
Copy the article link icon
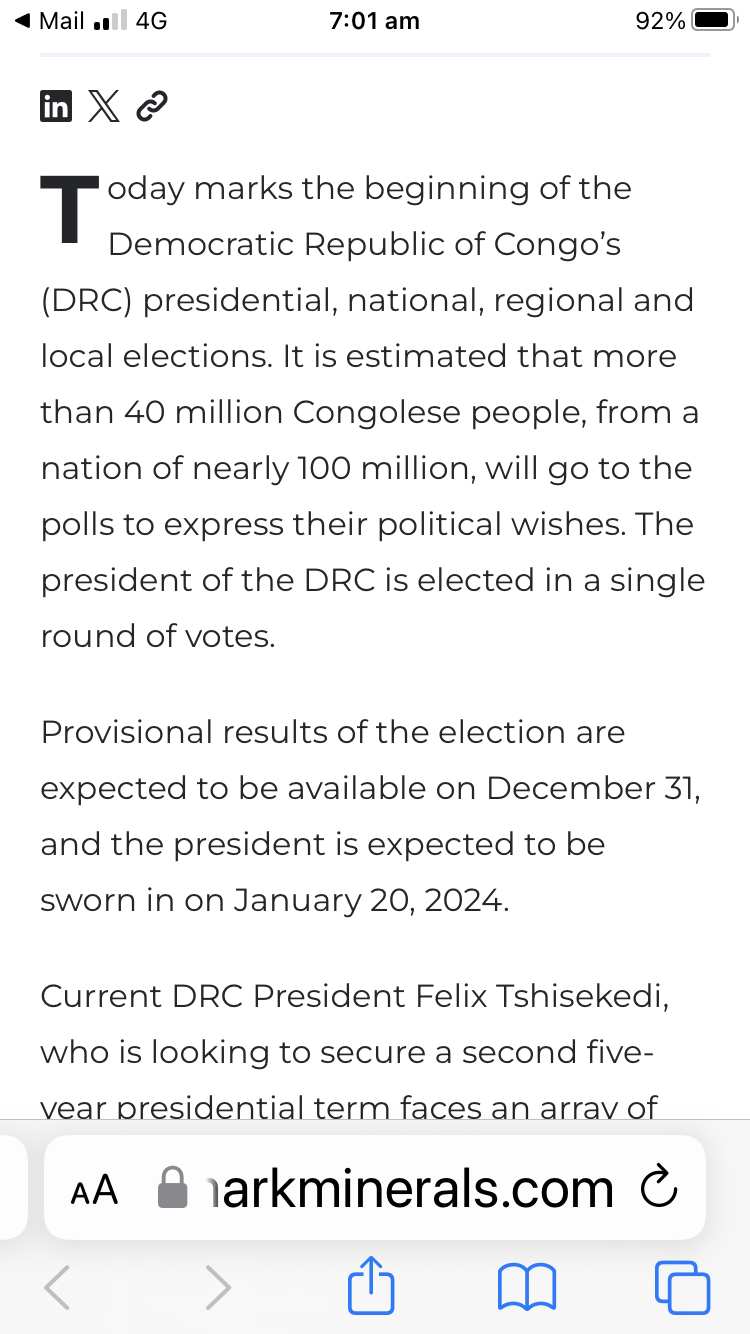click(150, 105)
